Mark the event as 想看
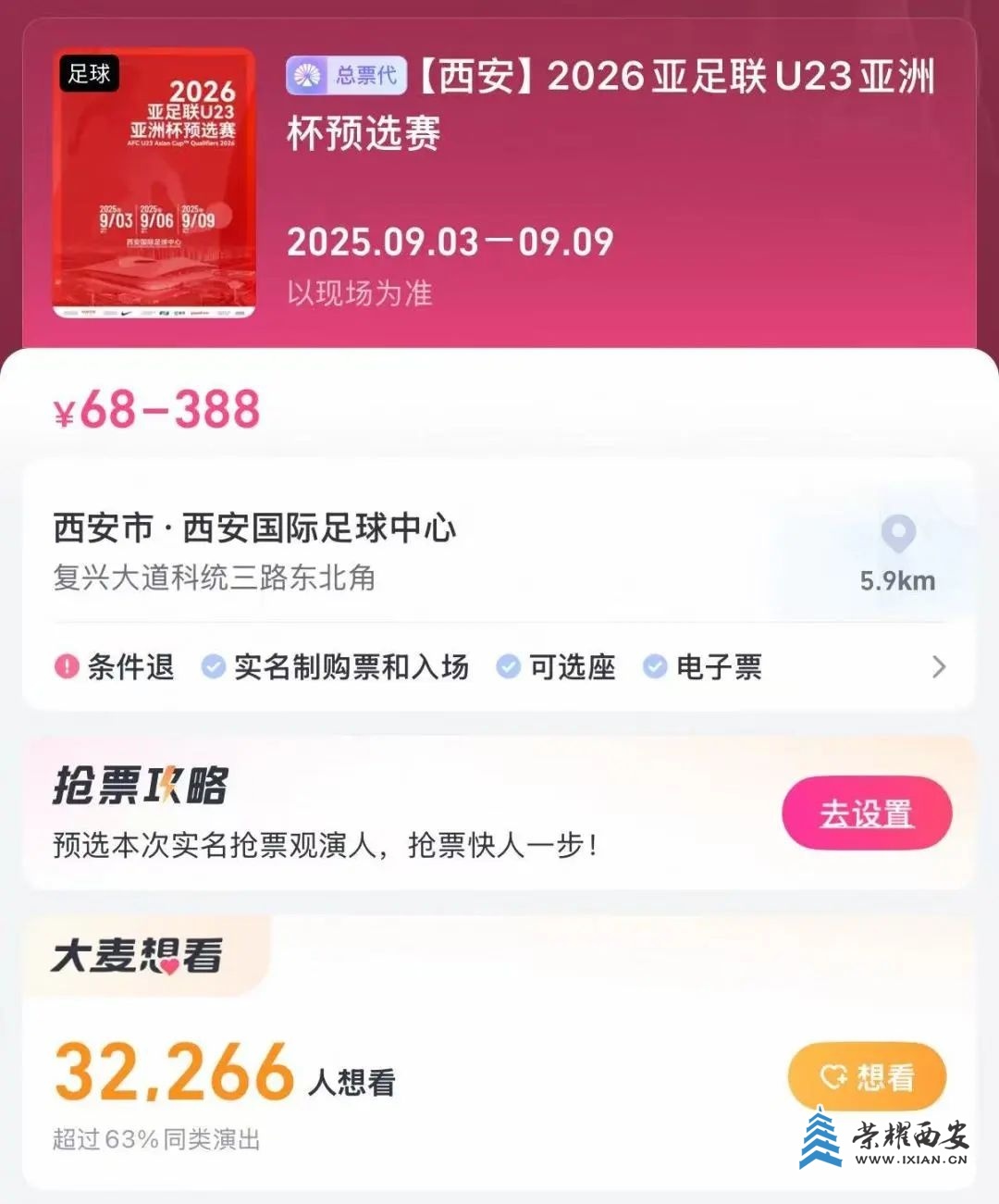999x1204 pixels. (x=867, y=1077)
